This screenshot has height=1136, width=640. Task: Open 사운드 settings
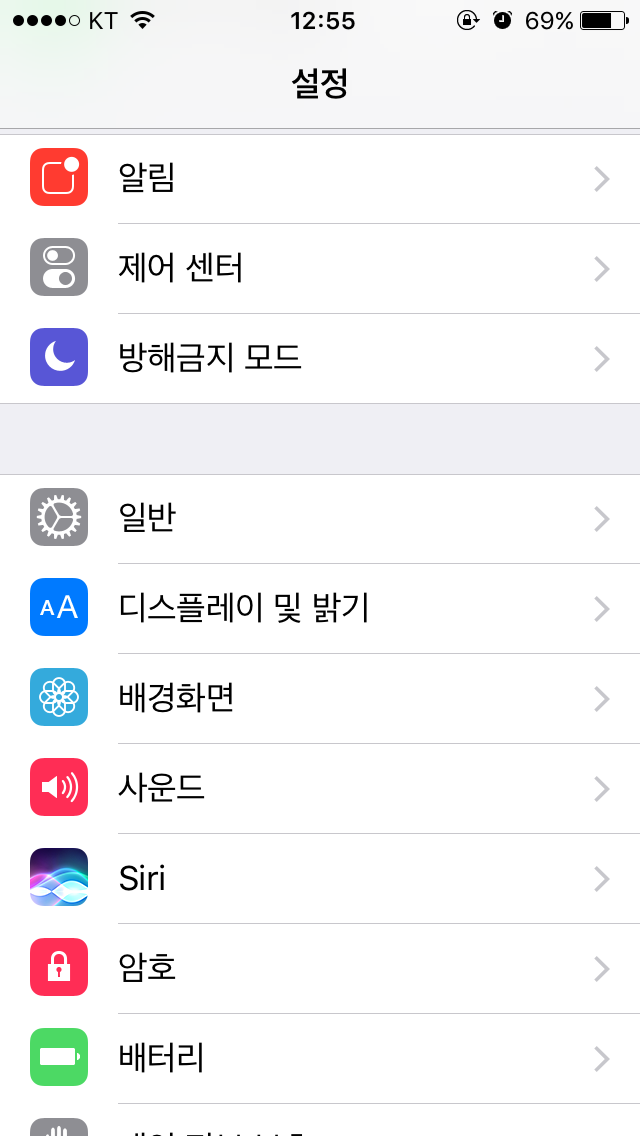(x=320, y=788)
